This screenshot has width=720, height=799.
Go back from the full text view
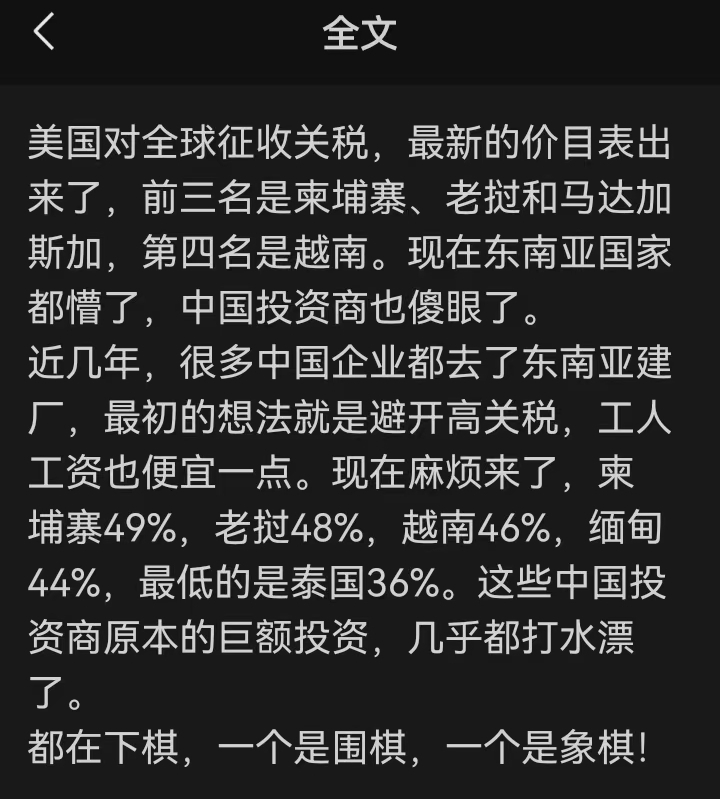coord(44,33)
